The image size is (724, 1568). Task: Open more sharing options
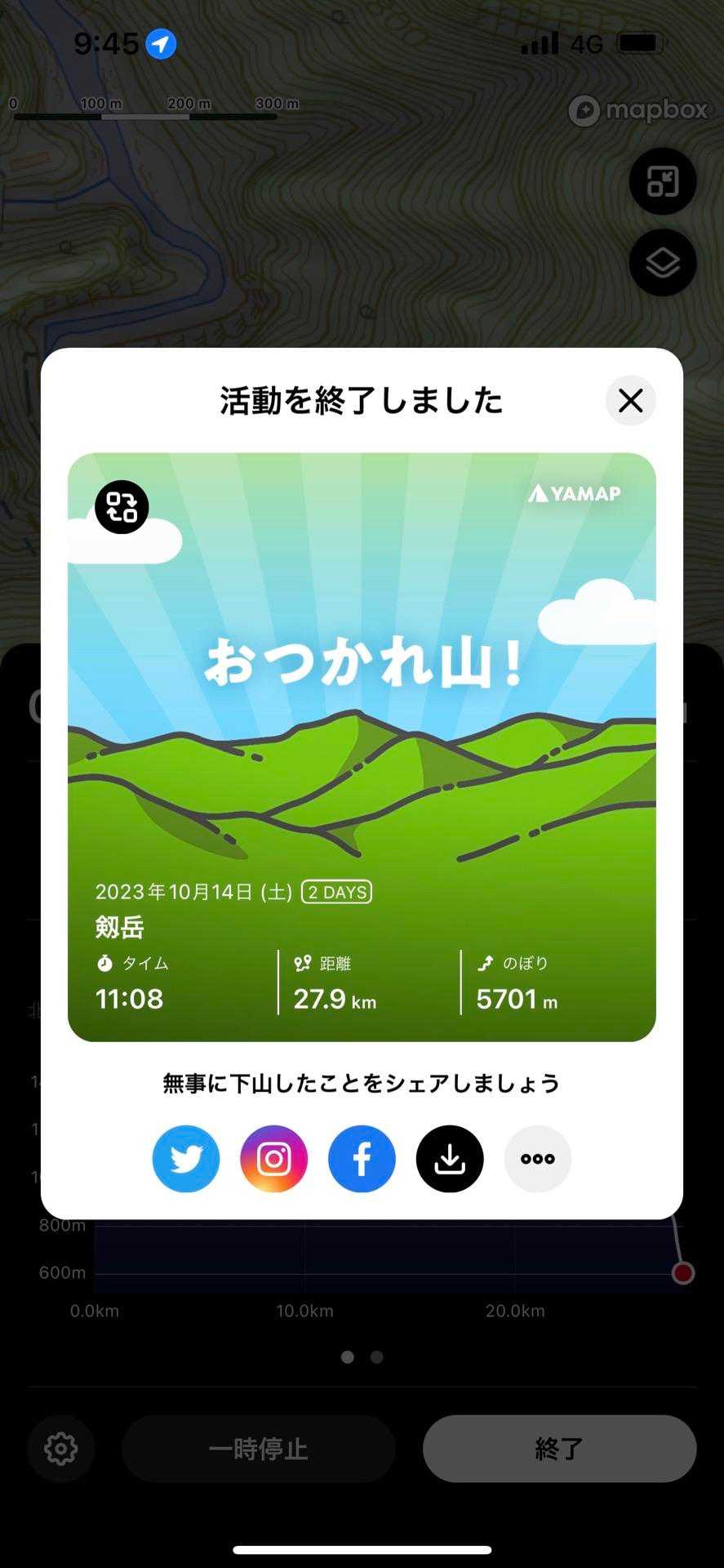point(538,1159)
